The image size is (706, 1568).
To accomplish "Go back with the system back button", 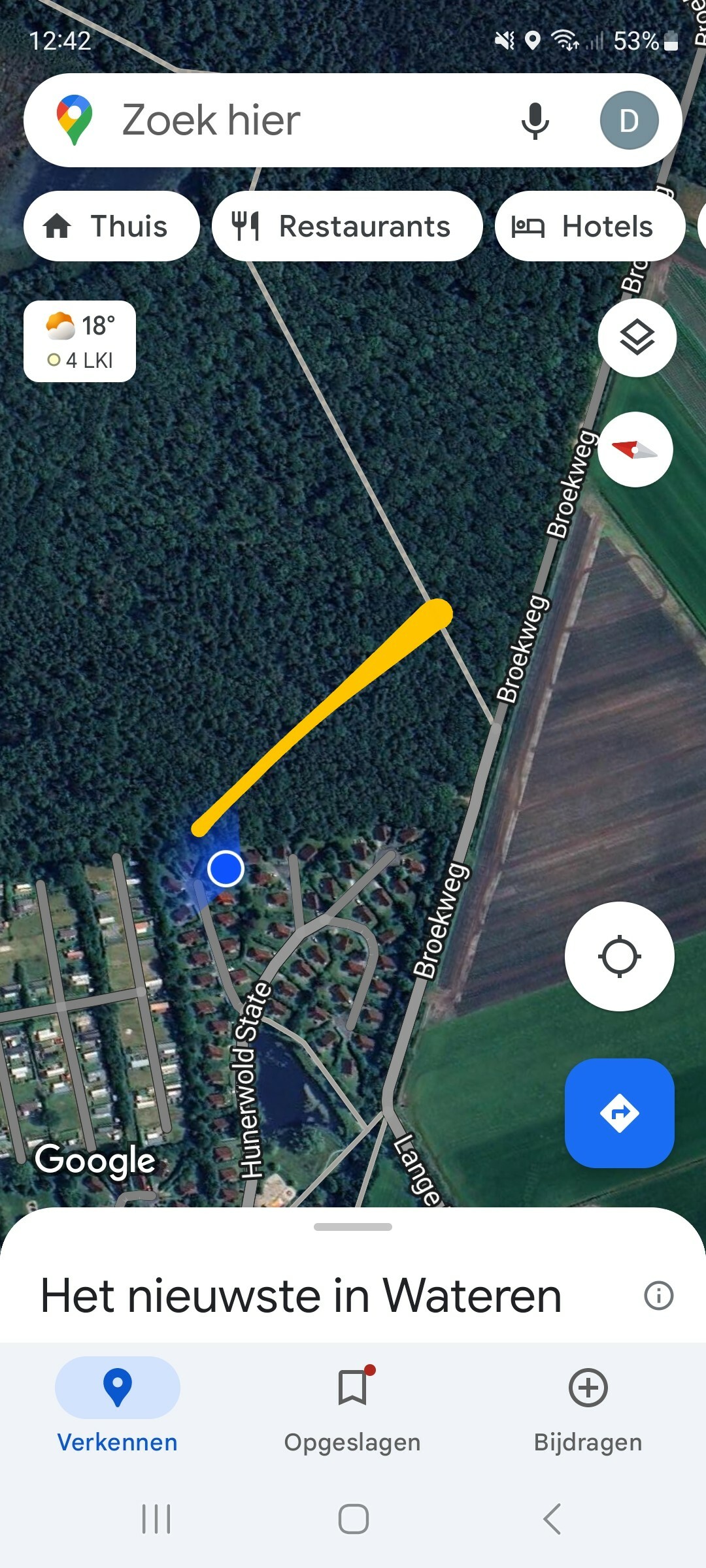I will tap(552, 1519).
